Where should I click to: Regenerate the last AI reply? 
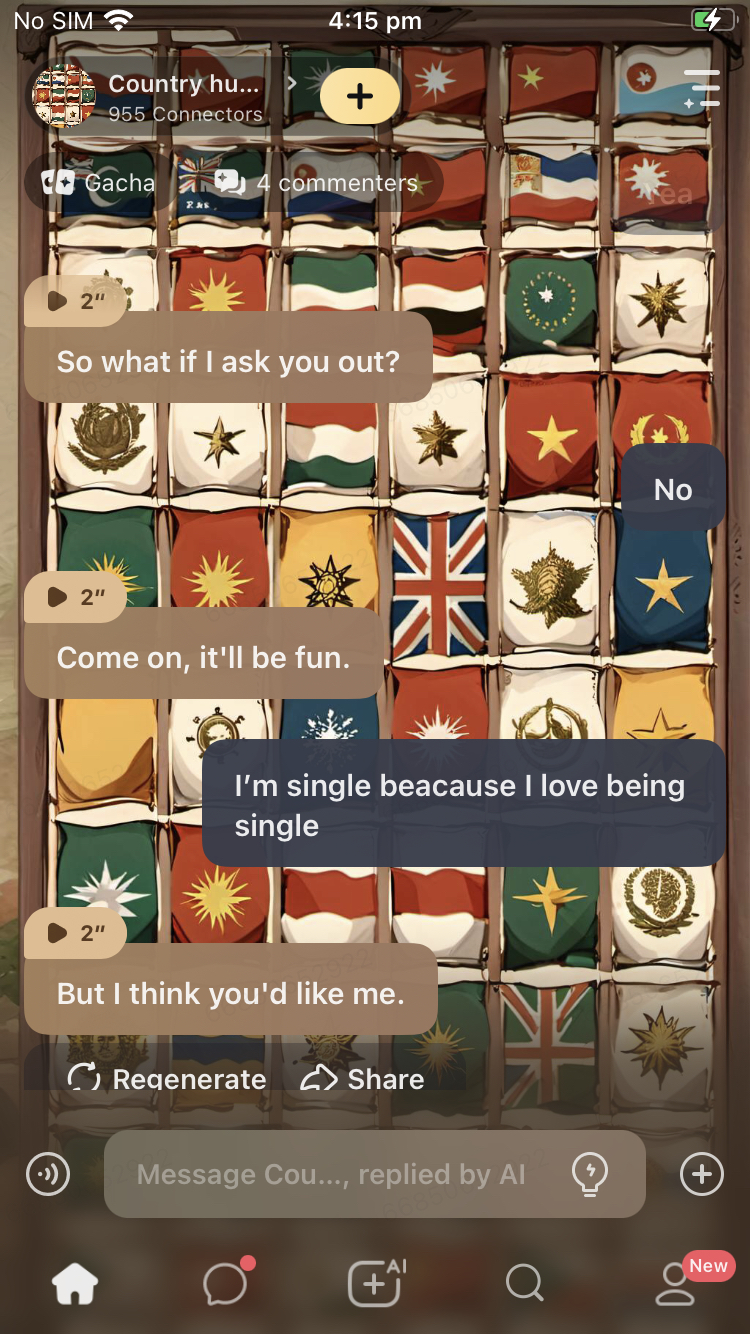click(x=167, y=1079)
